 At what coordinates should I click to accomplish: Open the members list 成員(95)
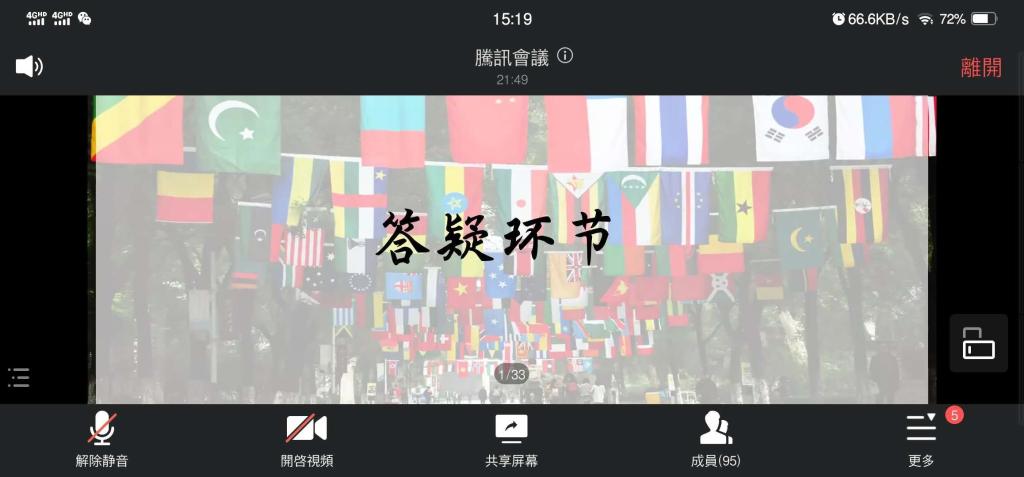point(715,439)
